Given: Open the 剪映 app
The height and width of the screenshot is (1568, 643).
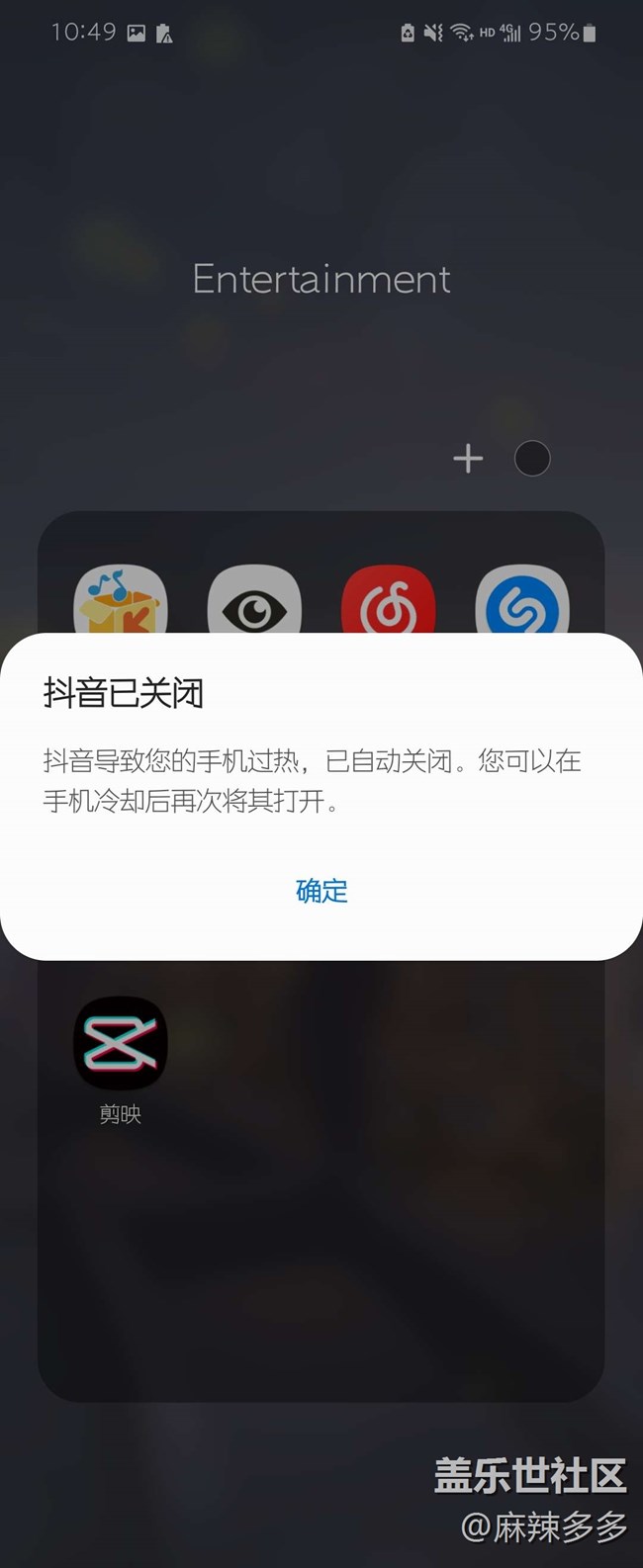Looking at the screenshot, I should pos(120,1045).
